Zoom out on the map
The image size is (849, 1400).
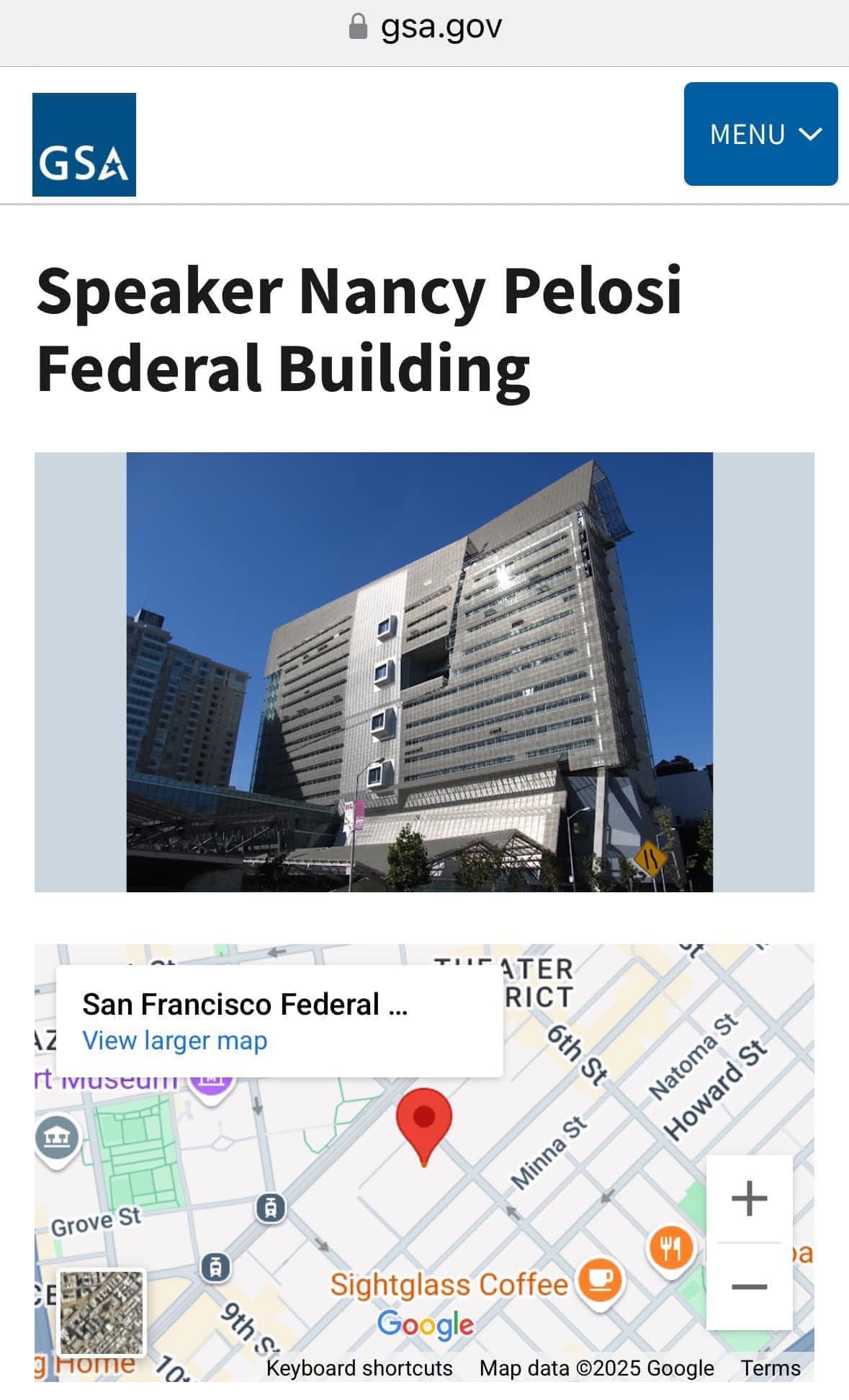(x=749, y=1286)
